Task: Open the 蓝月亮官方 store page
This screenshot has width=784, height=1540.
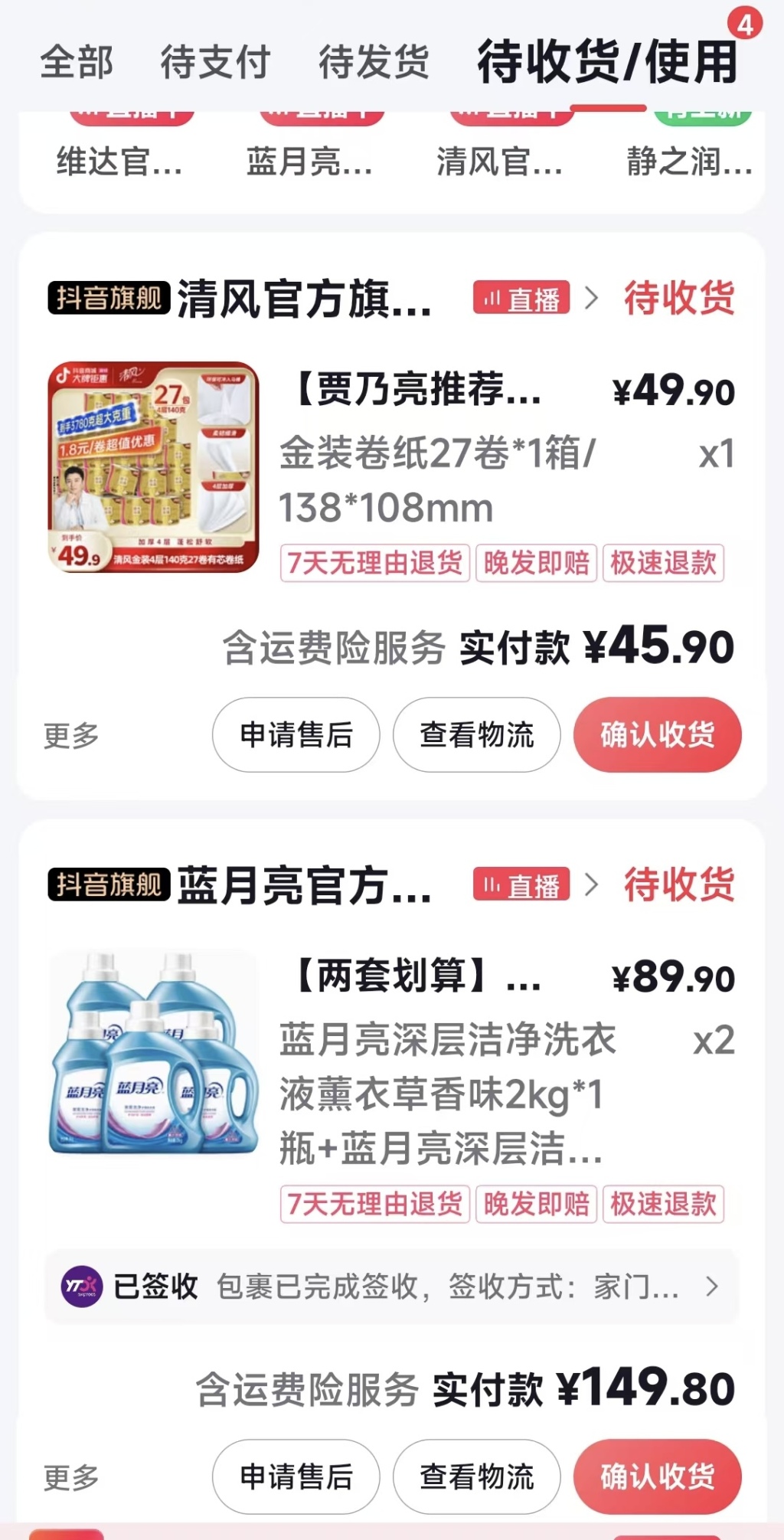Action: [x=304, y=886]
